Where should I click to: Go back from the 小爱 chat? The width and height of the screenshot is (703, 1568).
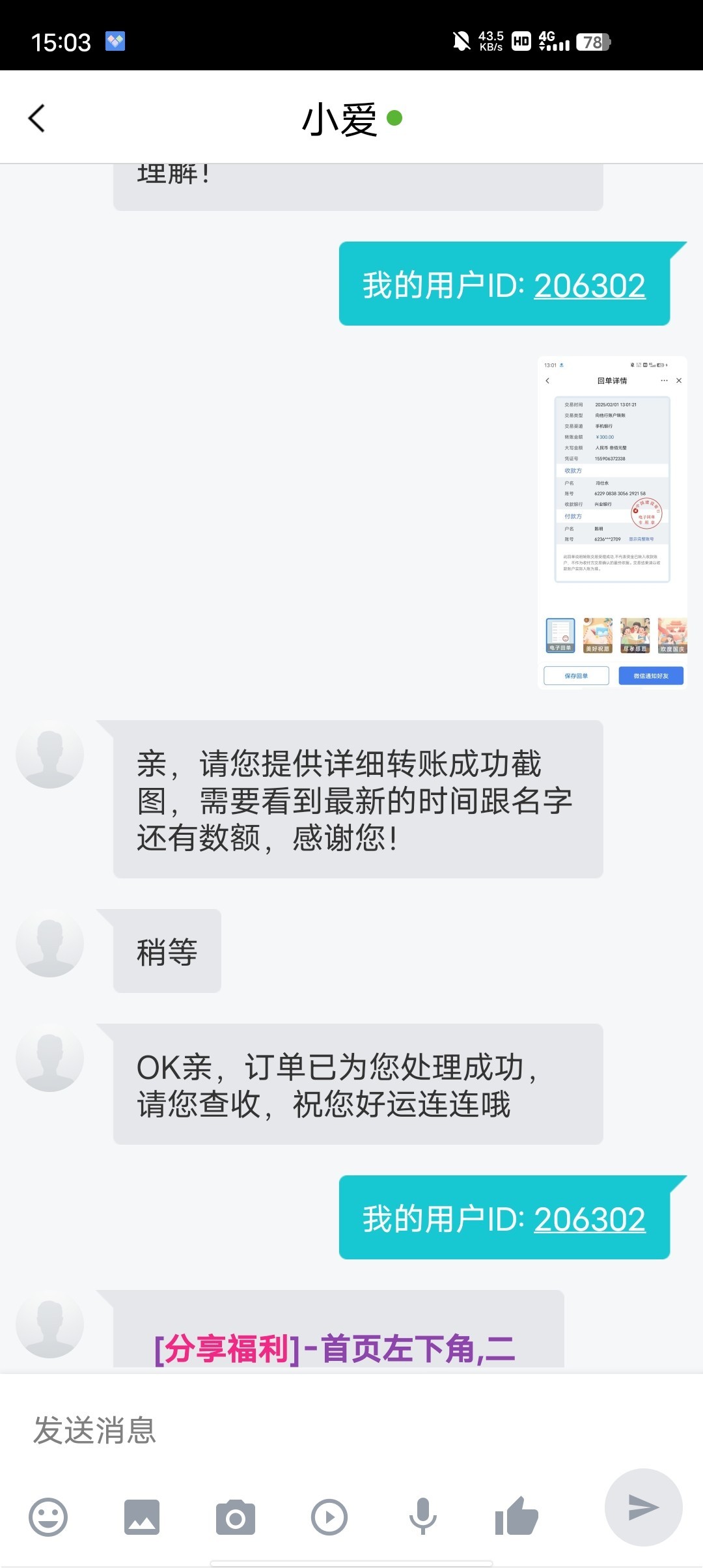(37, 119)
